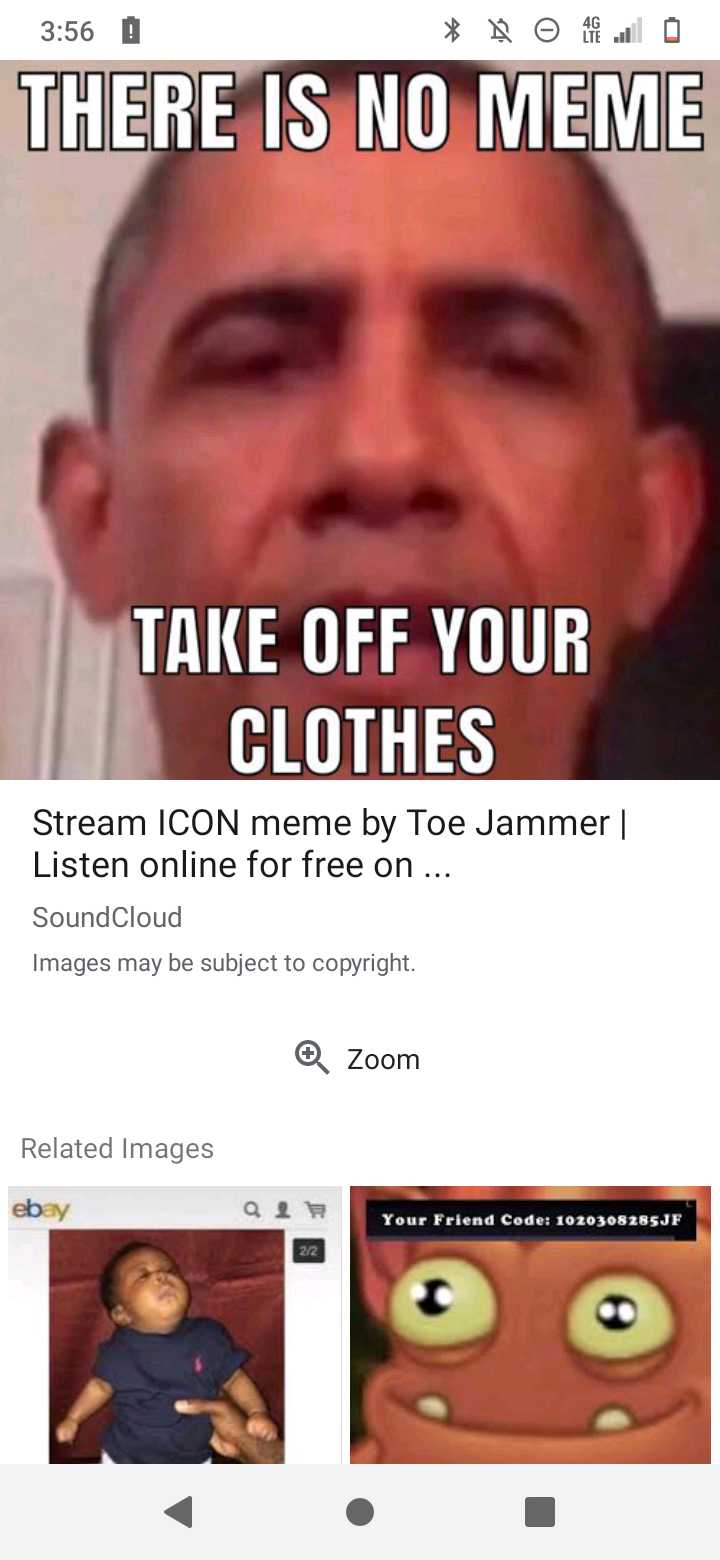The height and width of the screenshot is (1560, 720).
Task: Go to the home screen
Action: pos(360,1512)
